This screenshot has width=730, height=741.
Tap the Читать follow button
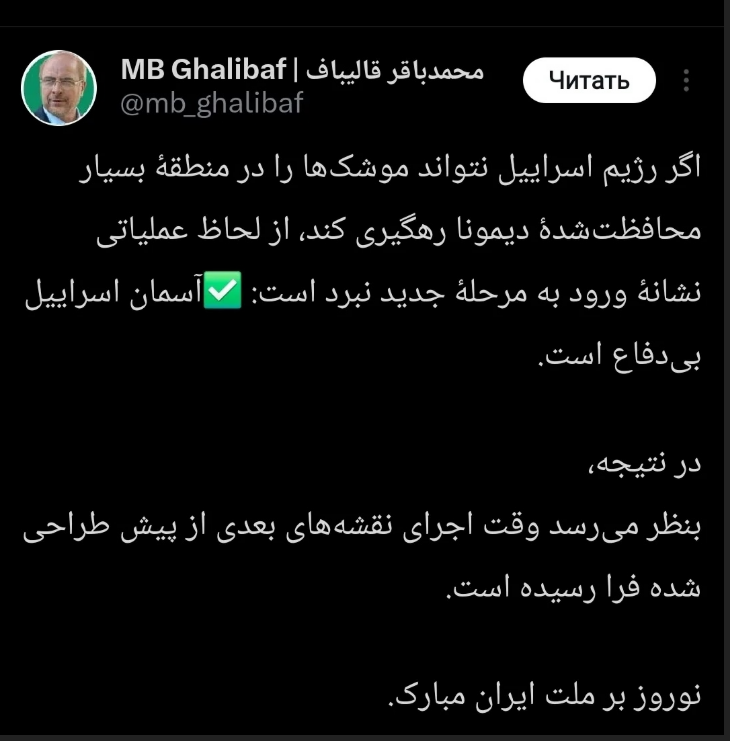point(589,81)
